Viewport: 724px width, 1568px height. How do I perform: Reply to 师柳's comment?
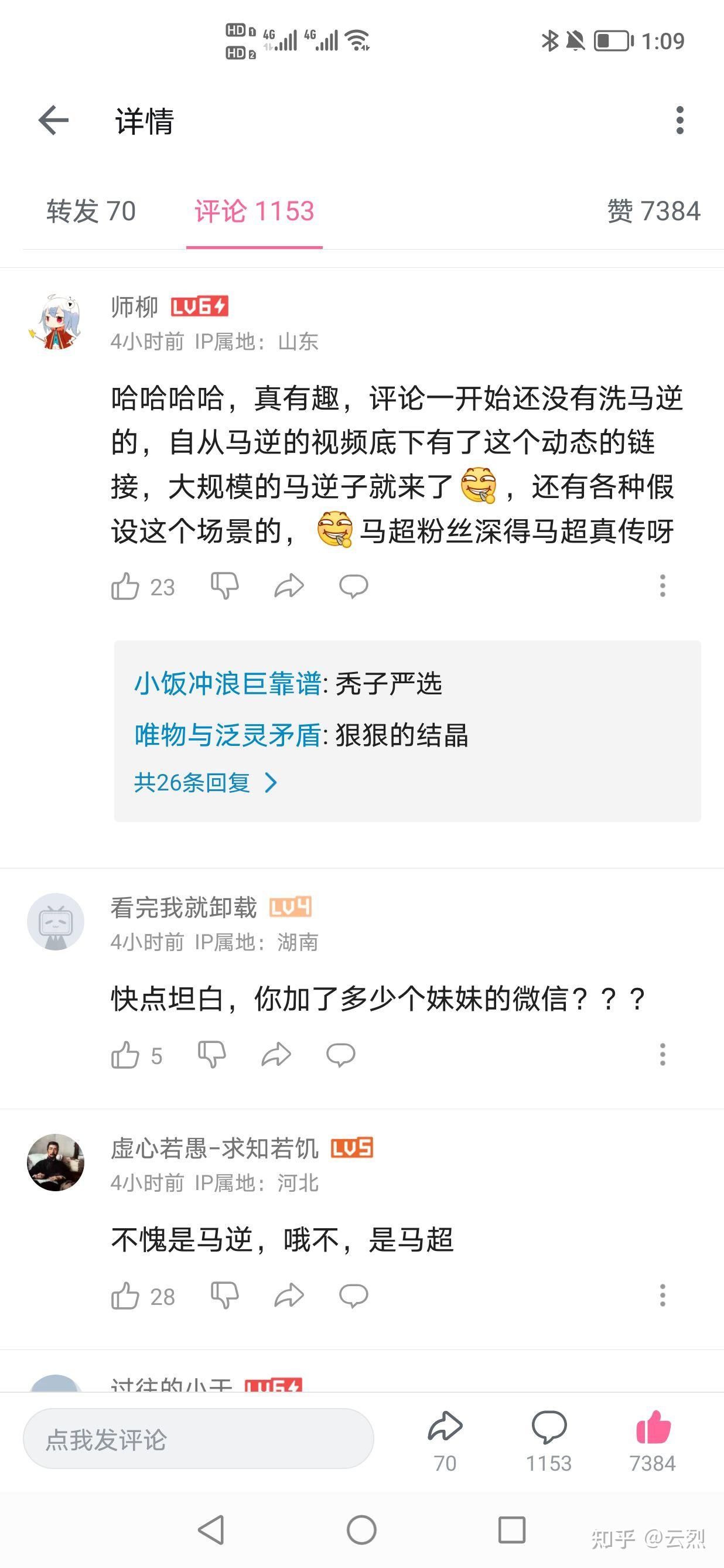coord(353,586)
